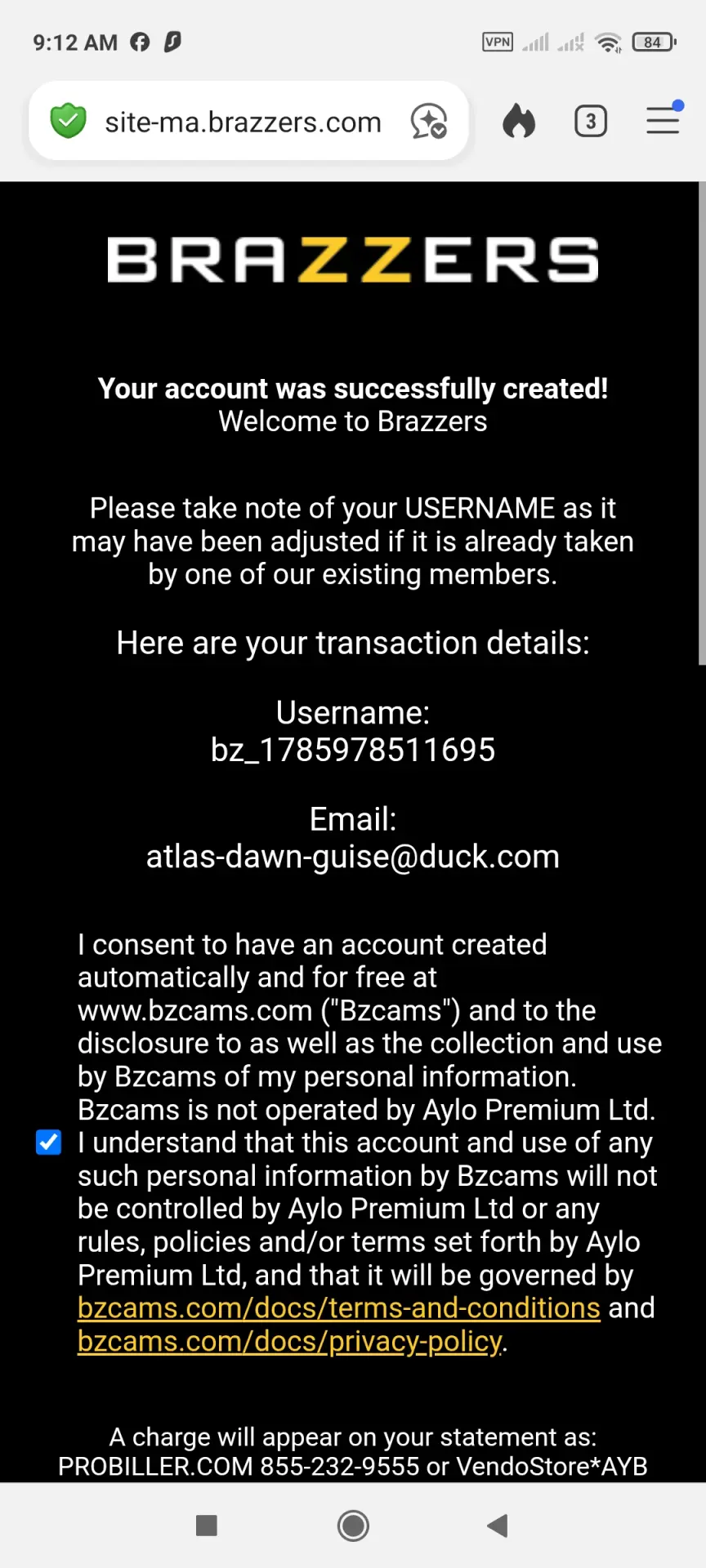Open the AI chat sparkle icon

pyautogui.click(x=429, y=122)
